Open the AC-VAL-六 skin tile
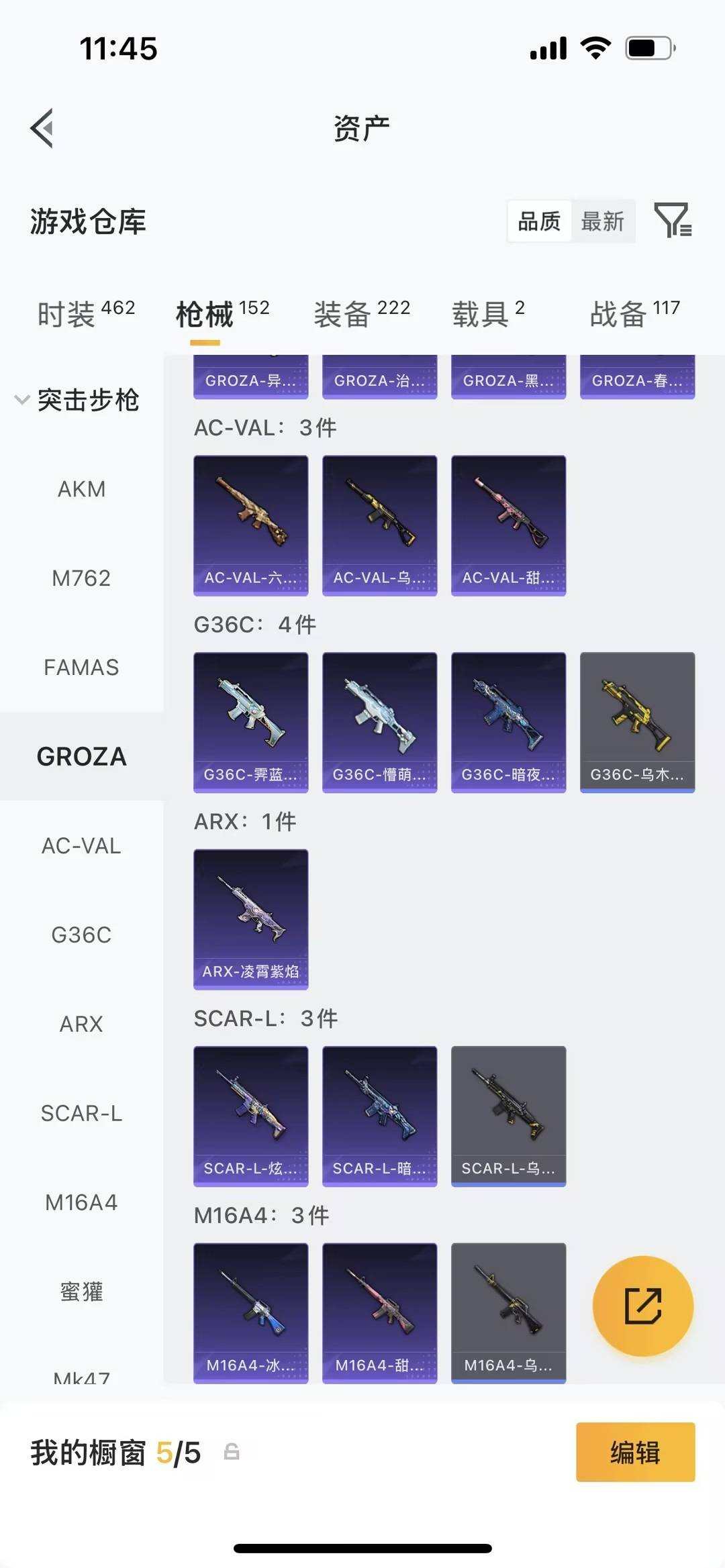This screenshot has width=725, height=1568. pos(251,525)
